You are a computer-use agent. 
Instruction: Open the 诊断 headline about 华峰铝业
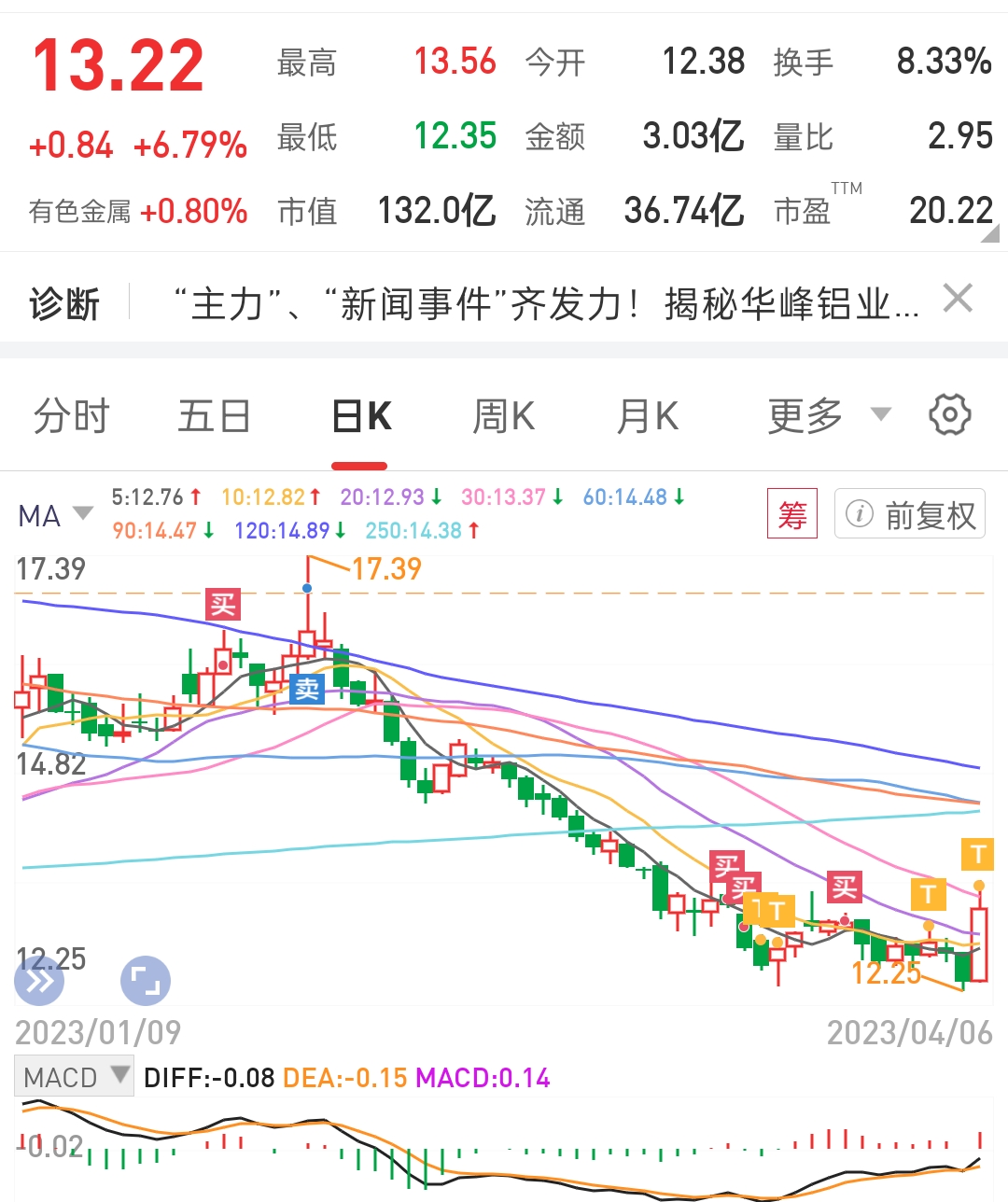tap(546, 304)
